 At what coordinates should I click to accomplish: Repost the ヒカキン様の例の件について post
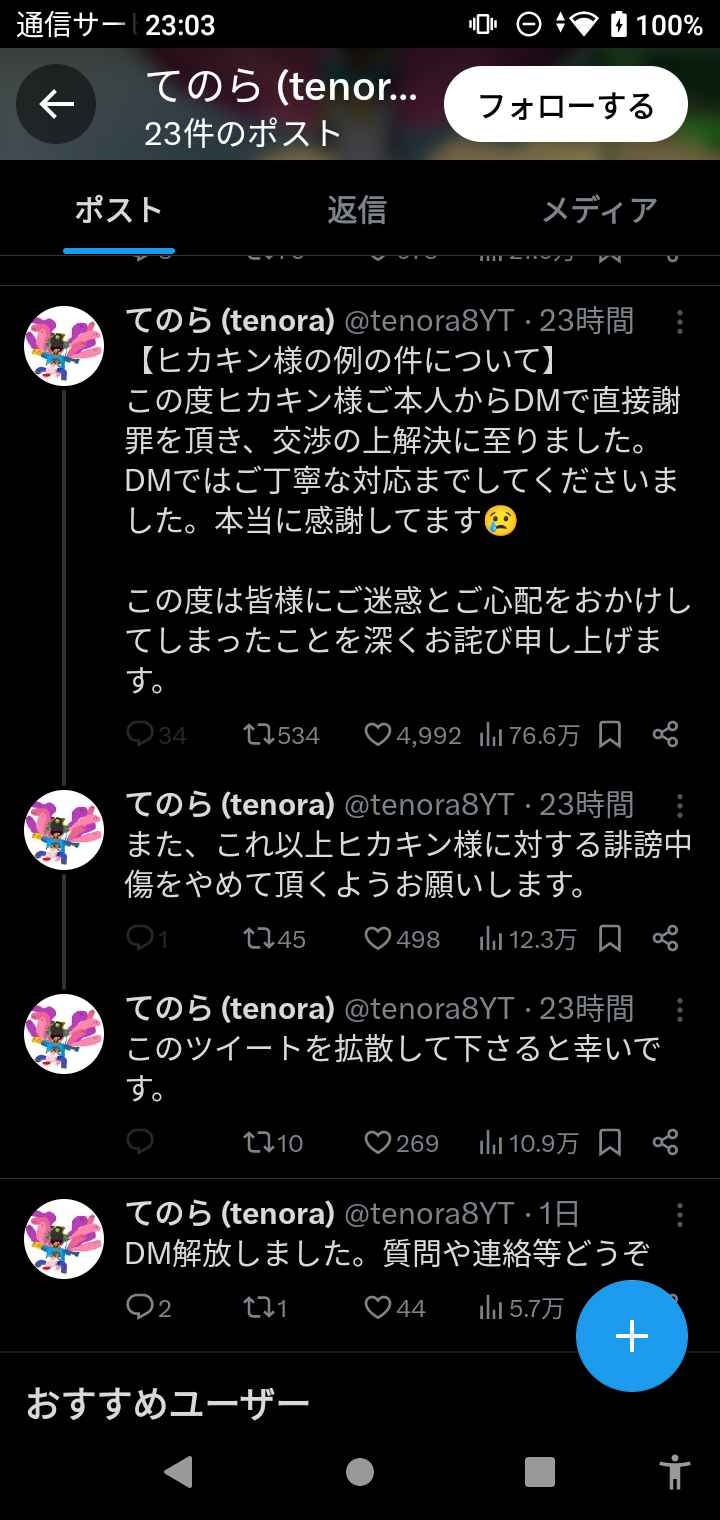[258, 736]
